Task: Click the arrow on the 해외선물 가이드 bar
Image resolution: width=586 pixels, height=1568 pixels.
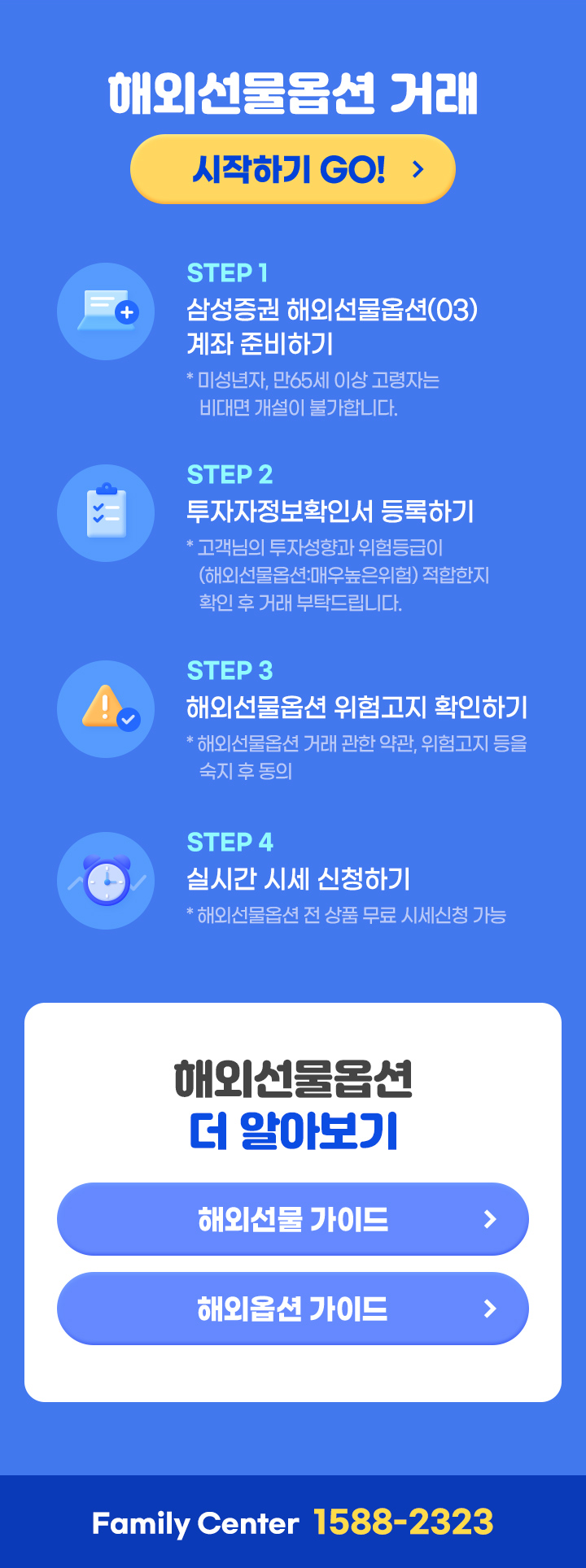Action: click(489, 1218)
